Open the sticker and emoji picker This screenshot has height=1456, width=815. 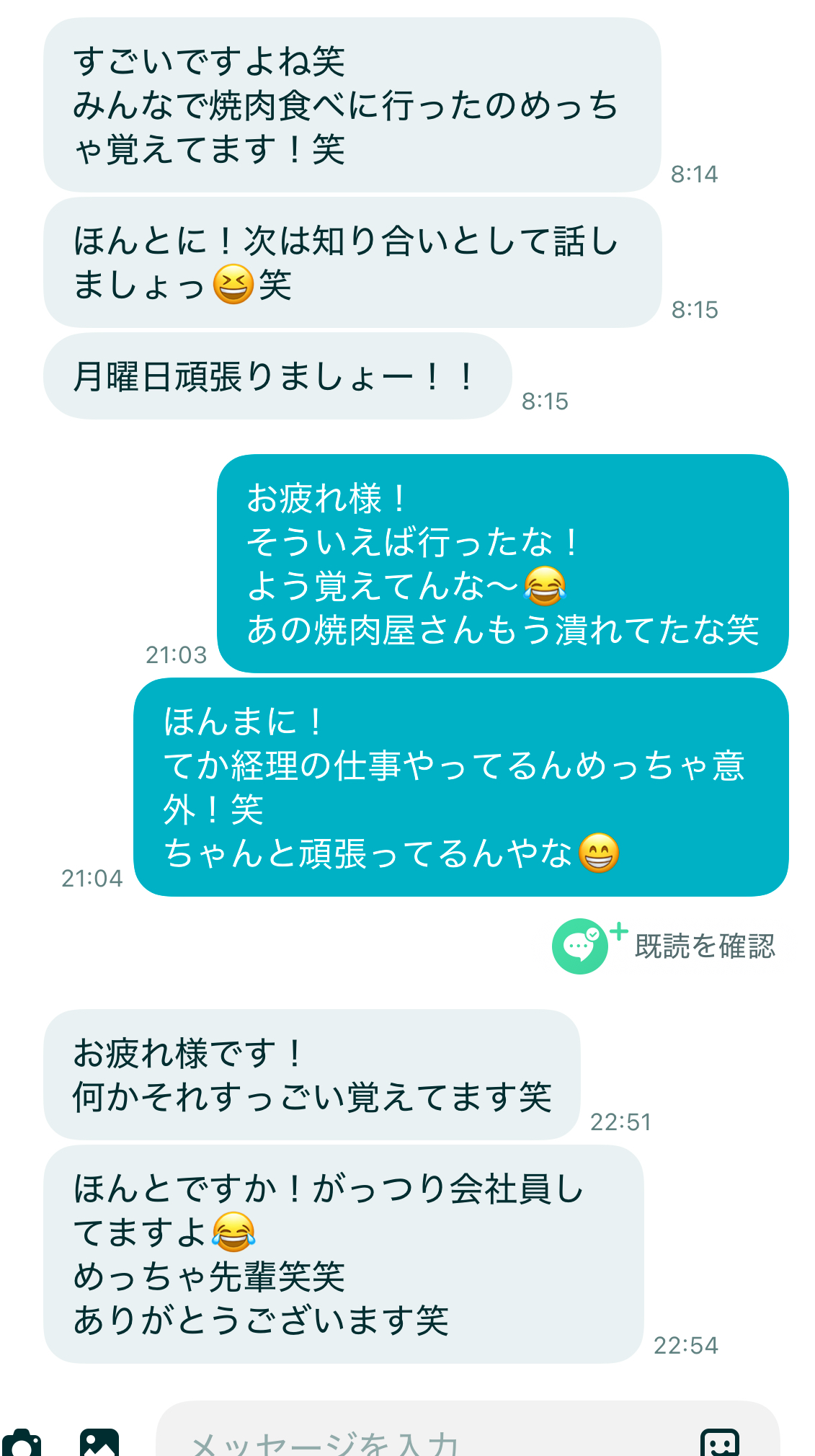pyautogui.click(x=719, y=1443)
